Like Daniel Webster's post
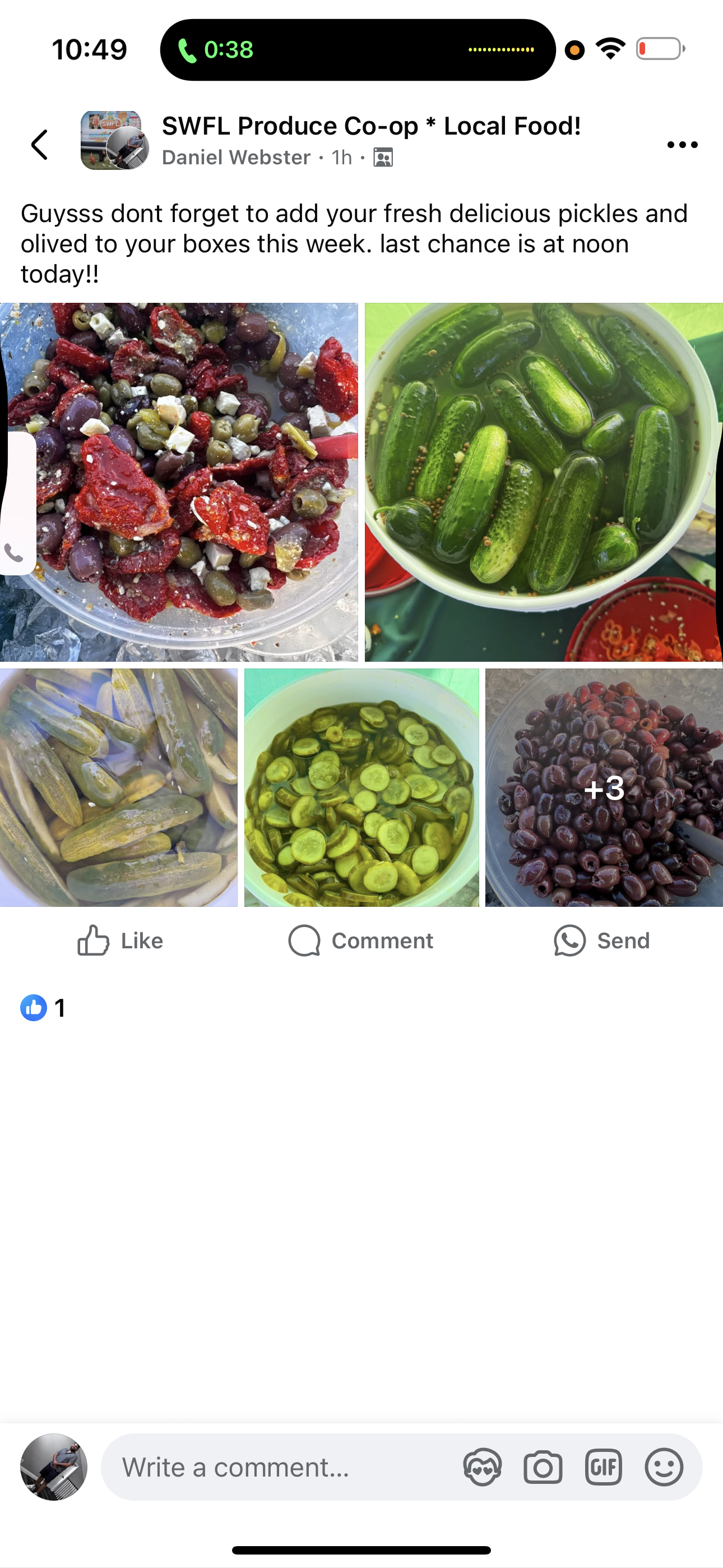Image resolution: width=723 pixels, height=1568 pixels. (x=121, y=940)
